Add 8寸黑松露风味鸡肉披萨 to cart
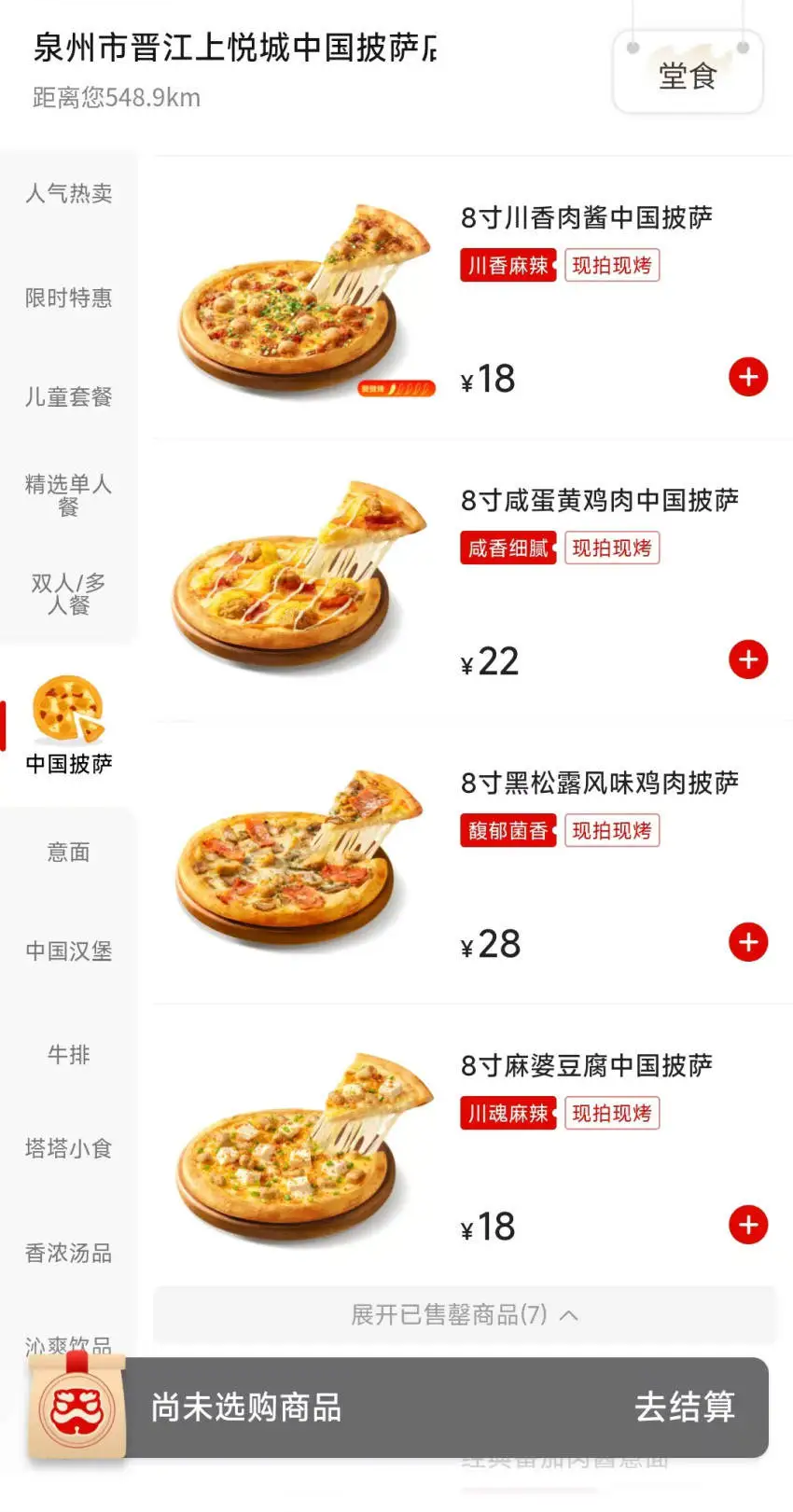 [747, 942]
